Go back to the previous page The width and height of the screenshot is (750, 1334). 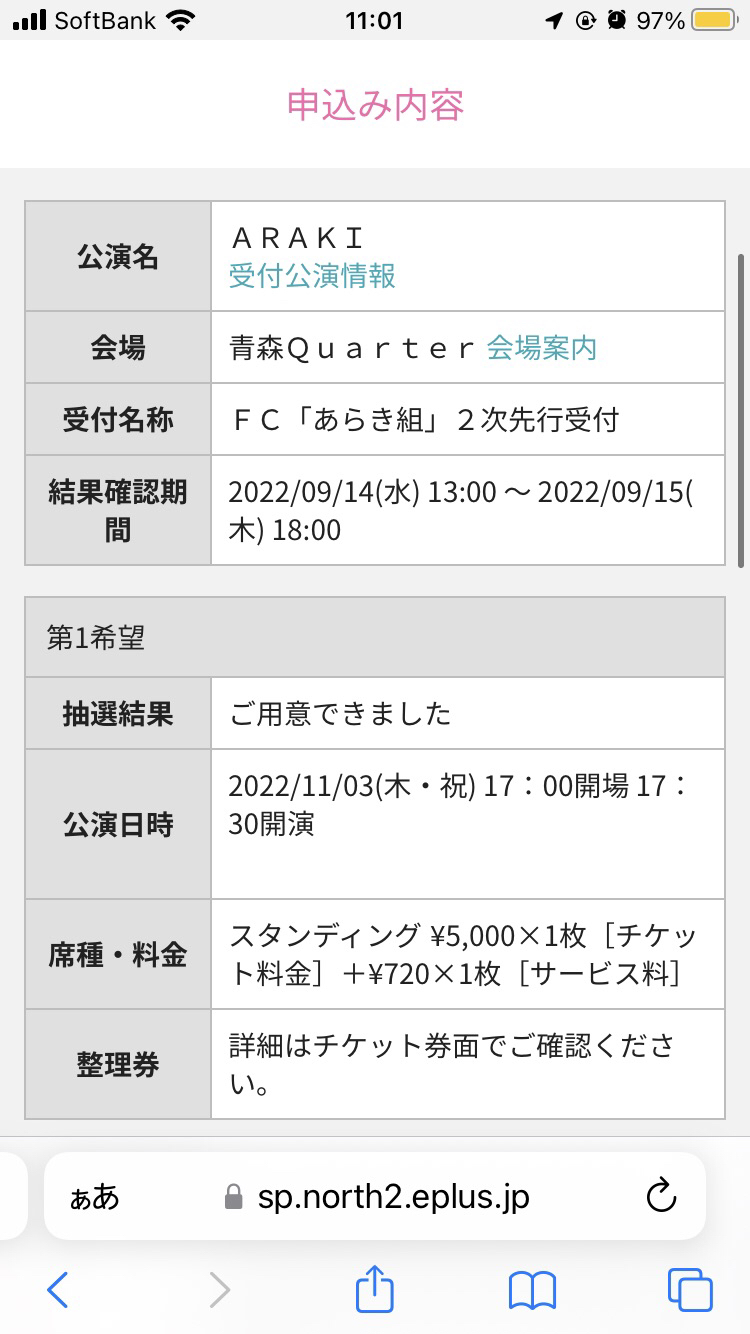click(x=58, y=1290)
